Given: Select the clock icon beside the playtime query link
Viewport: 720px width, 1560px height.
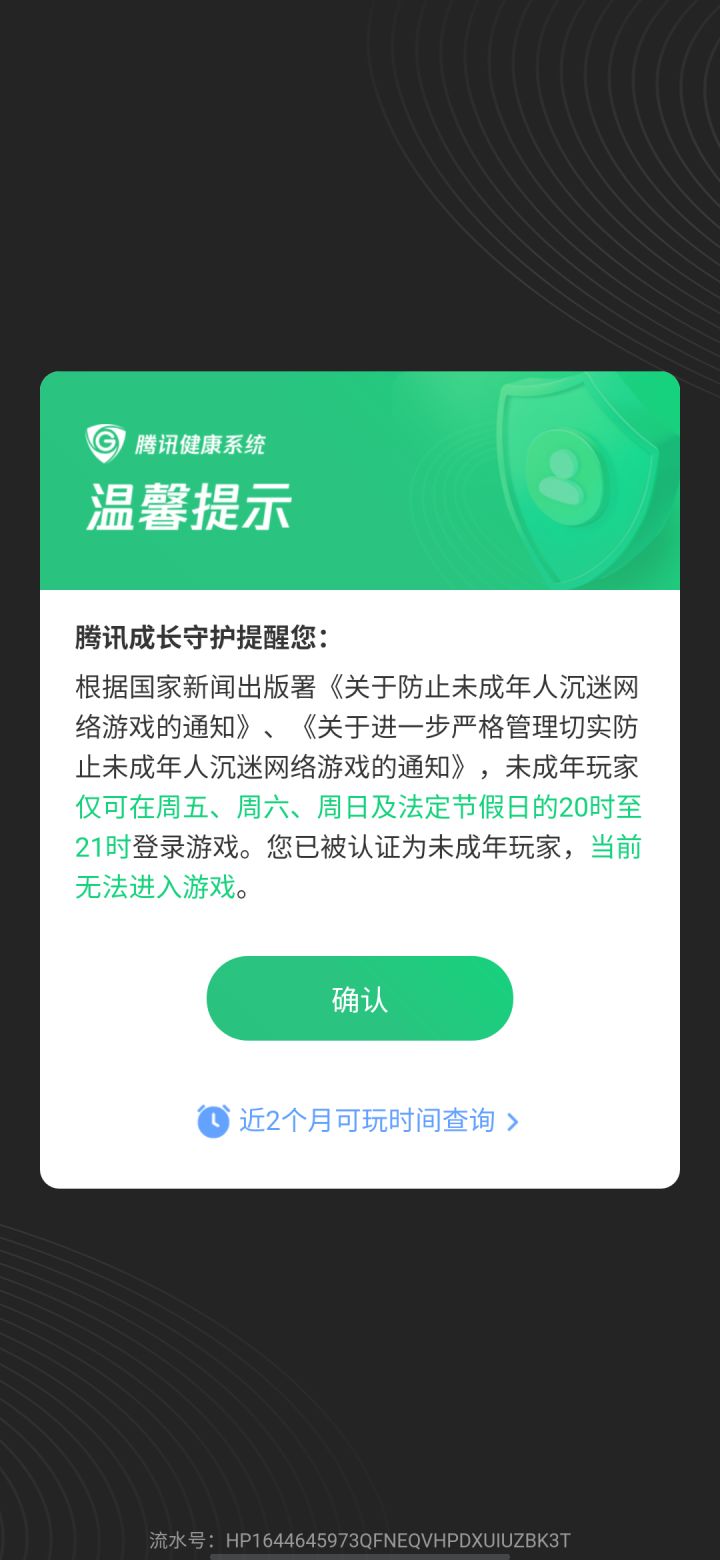Looking at the screenshot, I should pyautogui.click(x=213, y=1121).
